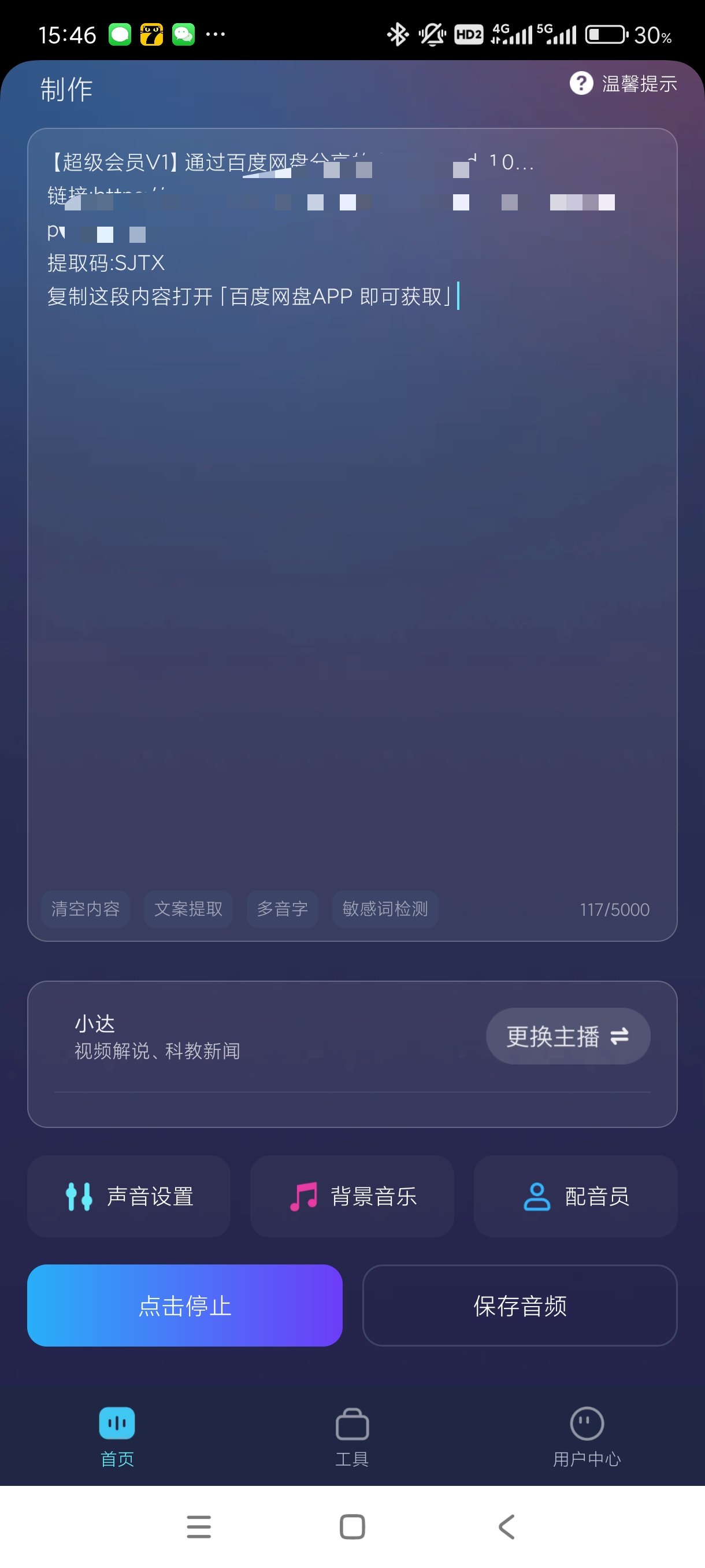This screenshot has height=1568, width=705.
Task: Open the 温馨提示 help tips
Action: pyautogui.click(x=624, y=83)
